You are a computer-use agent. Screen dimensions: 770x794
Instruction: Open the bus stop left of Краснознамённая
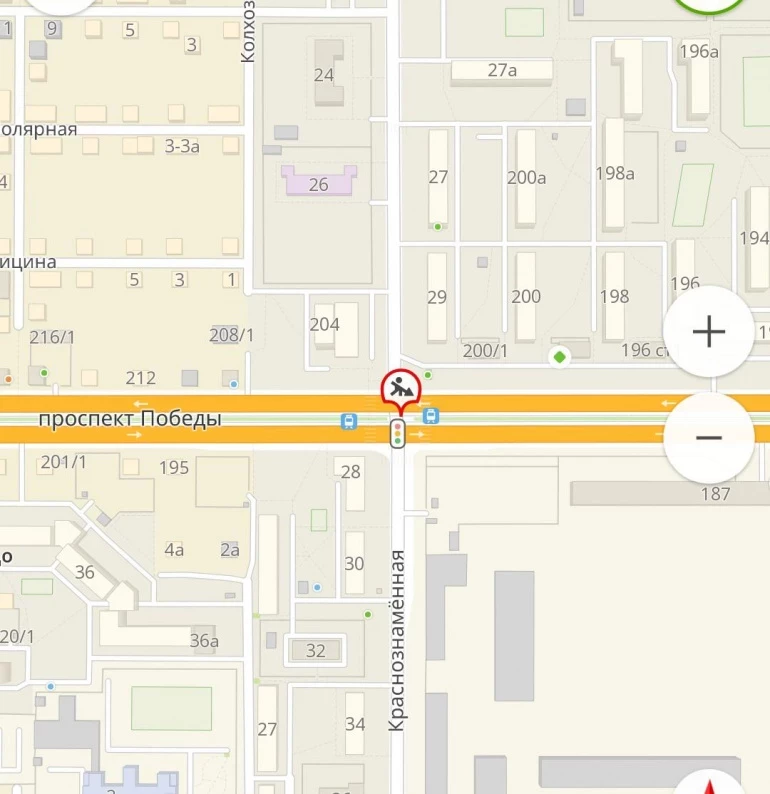(348, 422)
